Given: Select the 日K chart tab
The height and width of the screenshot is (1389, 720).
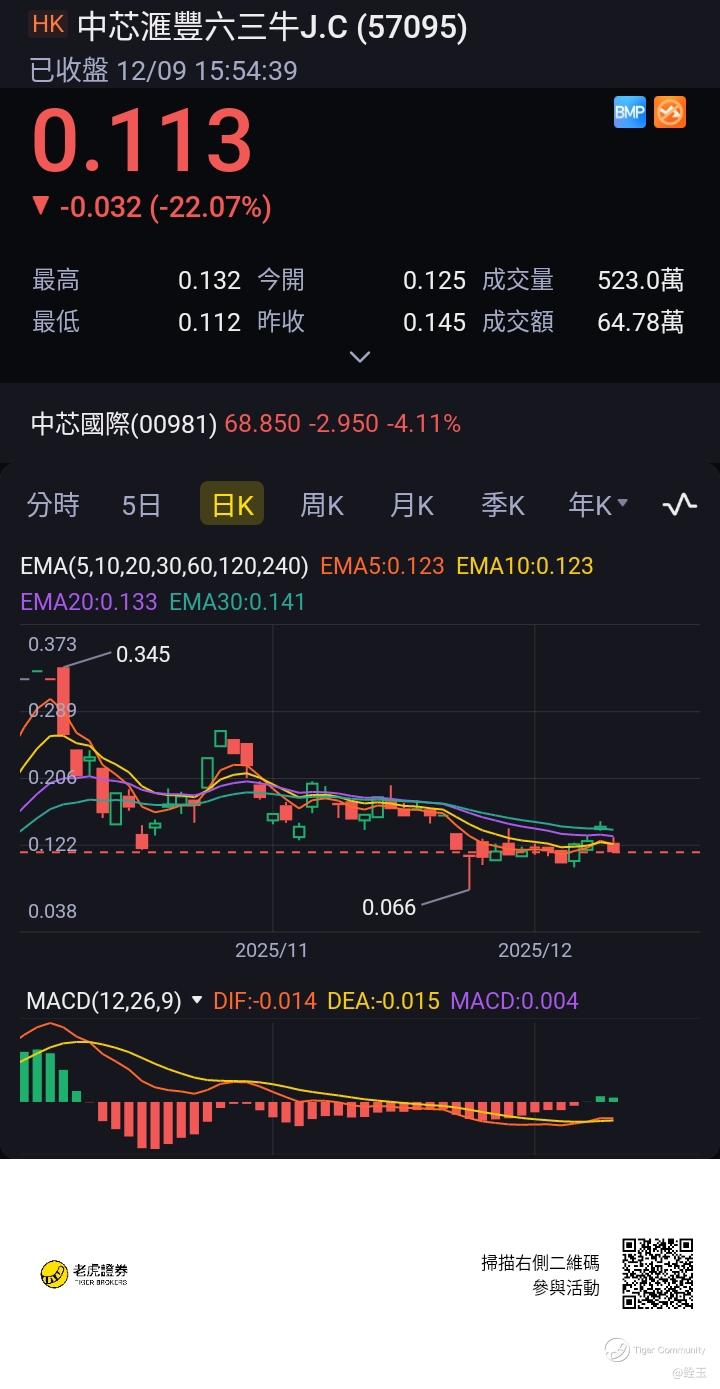Looking at the screenshot, I should coord(232,505).
